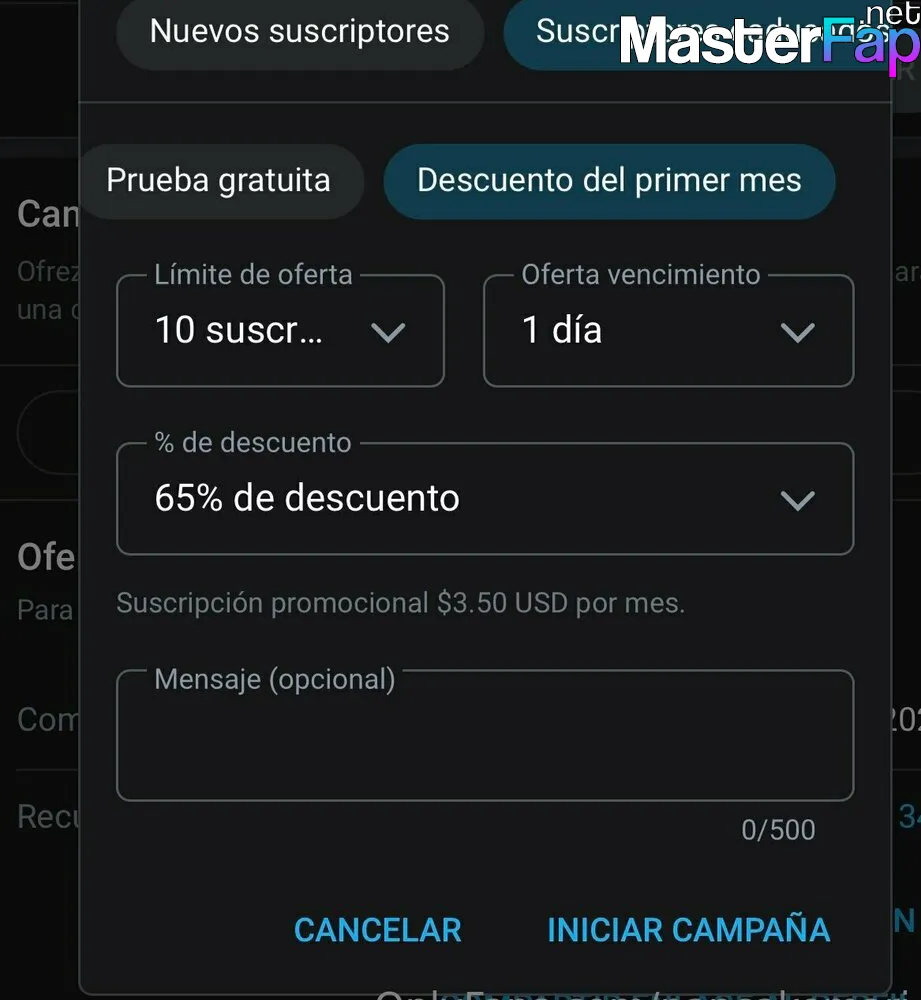The image size is (921, 1000).
Task: Select the Nuevos suscriptores option
Action: coord(299,32)
